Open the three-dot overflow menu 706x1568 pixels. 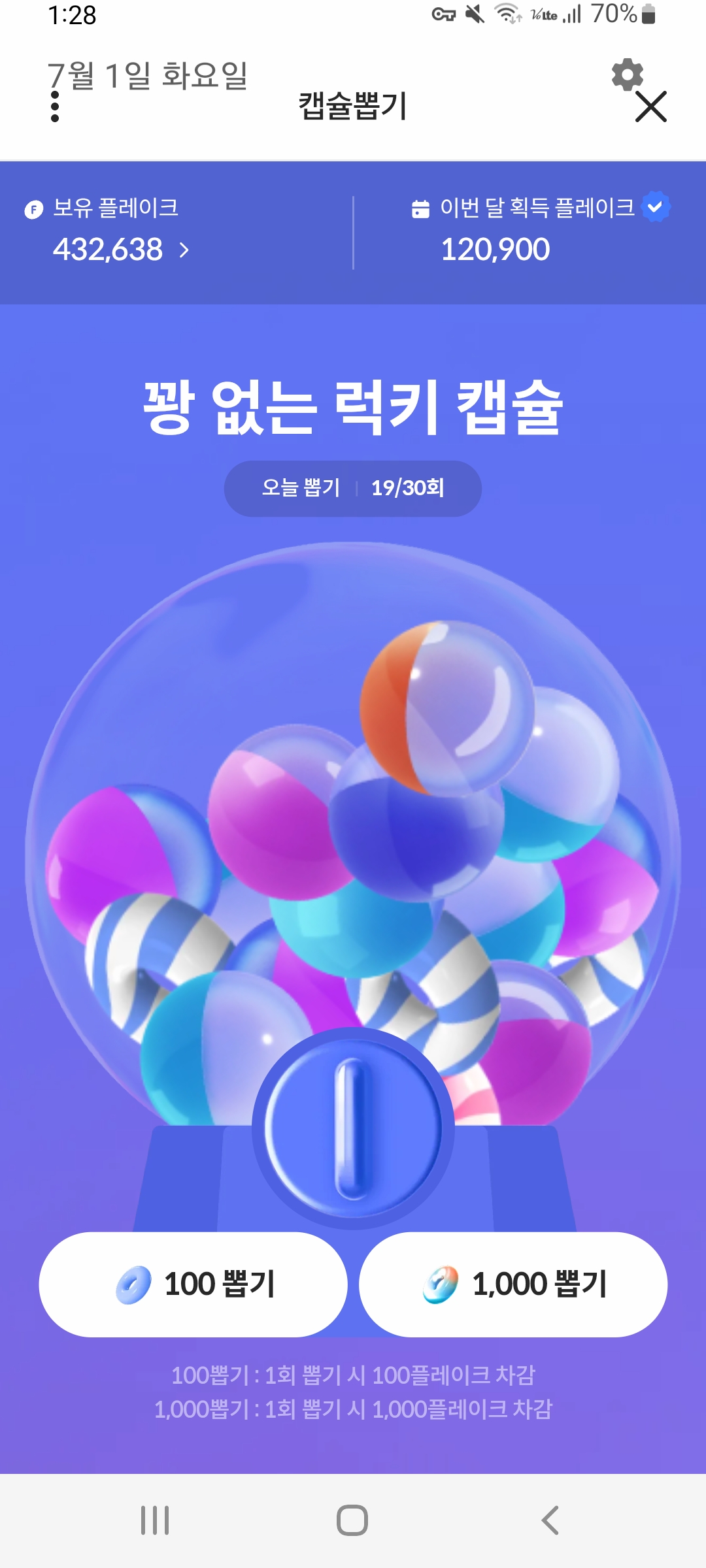[x=55, y=106]
